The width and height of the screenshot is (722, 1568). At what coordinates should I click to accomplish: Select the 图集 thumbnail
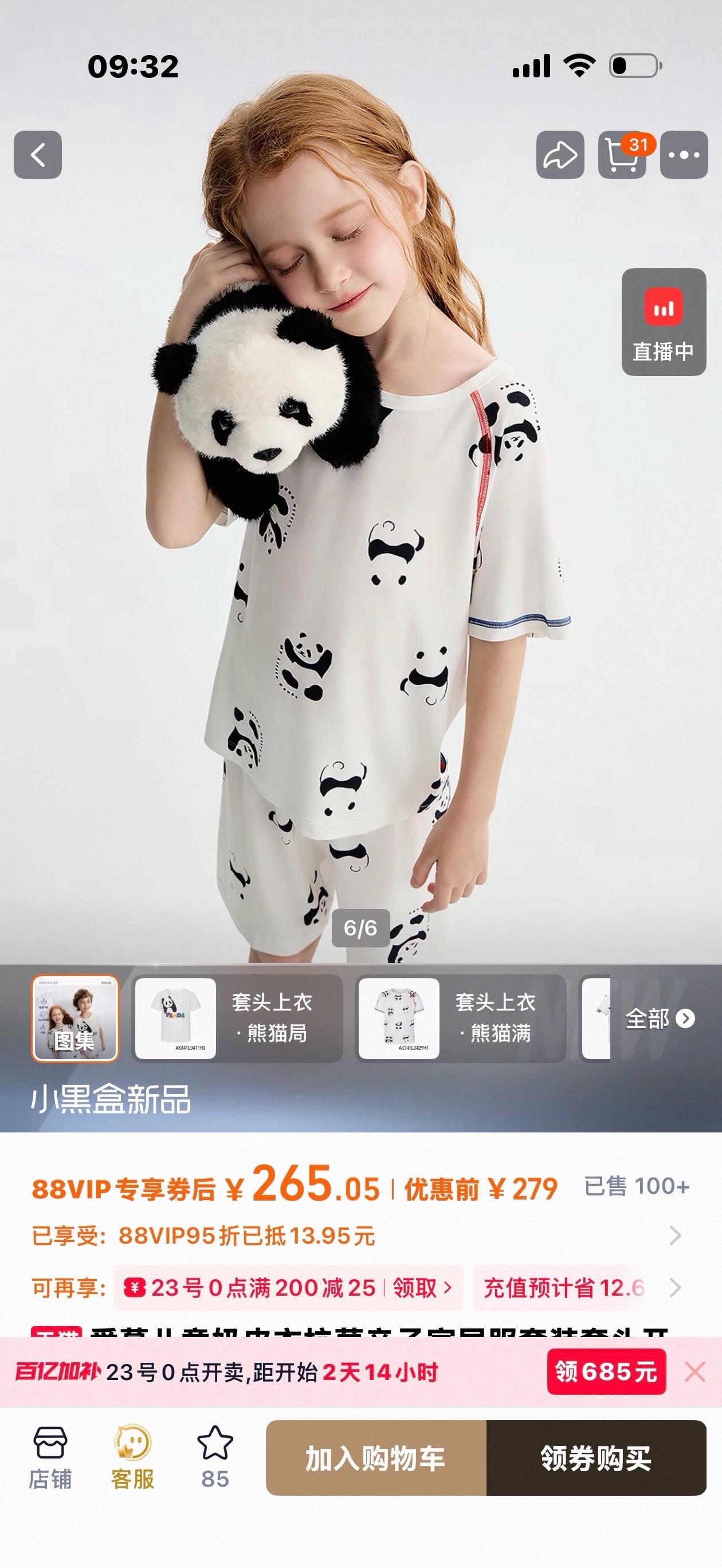tap(75, 1018)
